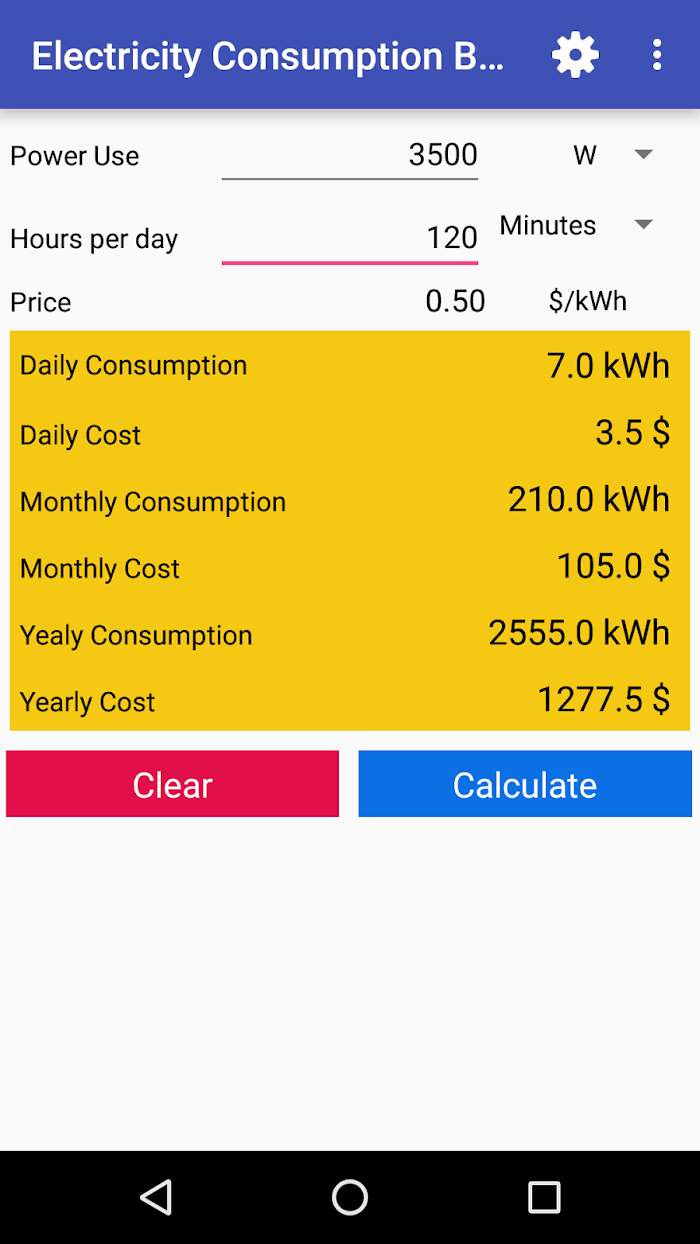Open the settings gear icon
The width and height of the screenshot is (700, 1244).
pos(575,55)
